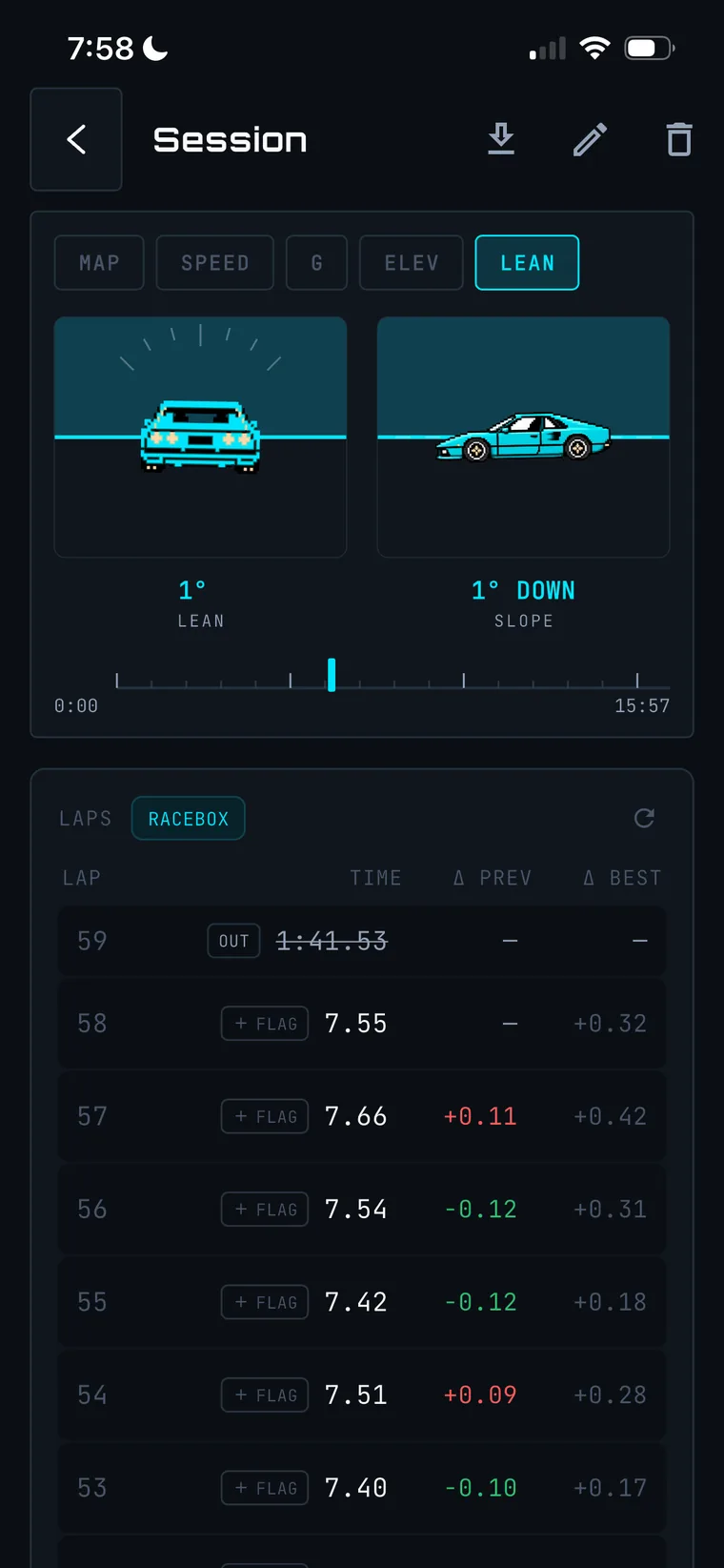Refresh the lap table
Viewport: 724px width, 1568px height.
point(644,818)
